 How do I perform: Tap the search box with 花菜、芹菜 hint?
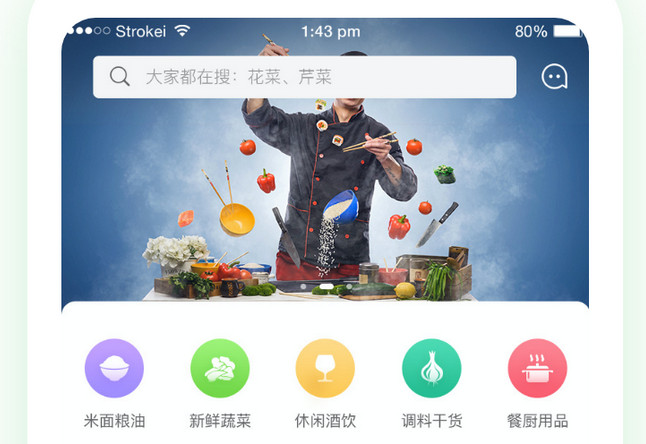pyautogui.click(x=305, y=77)
